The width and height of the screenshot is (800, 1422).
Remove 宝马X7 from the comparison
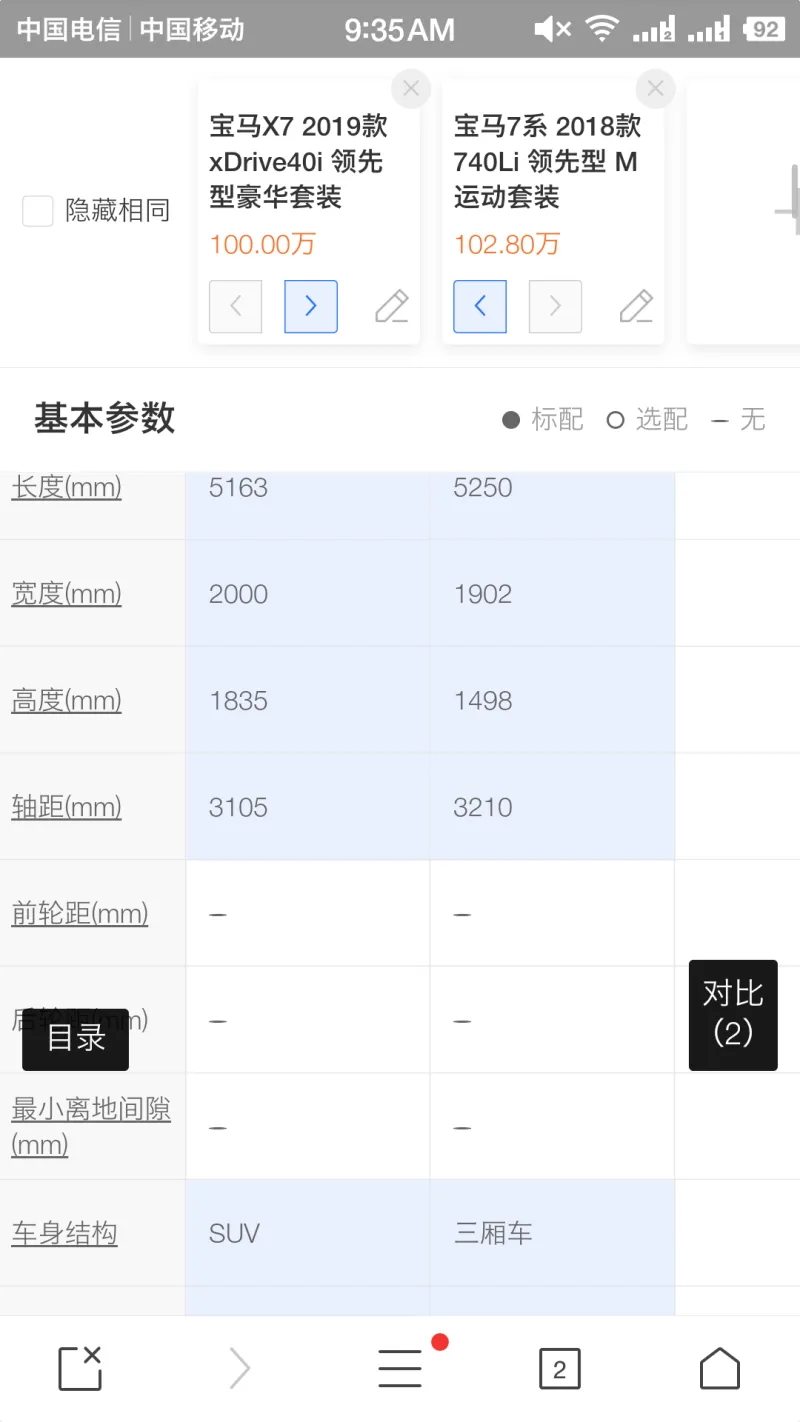[x=410, y=89]
